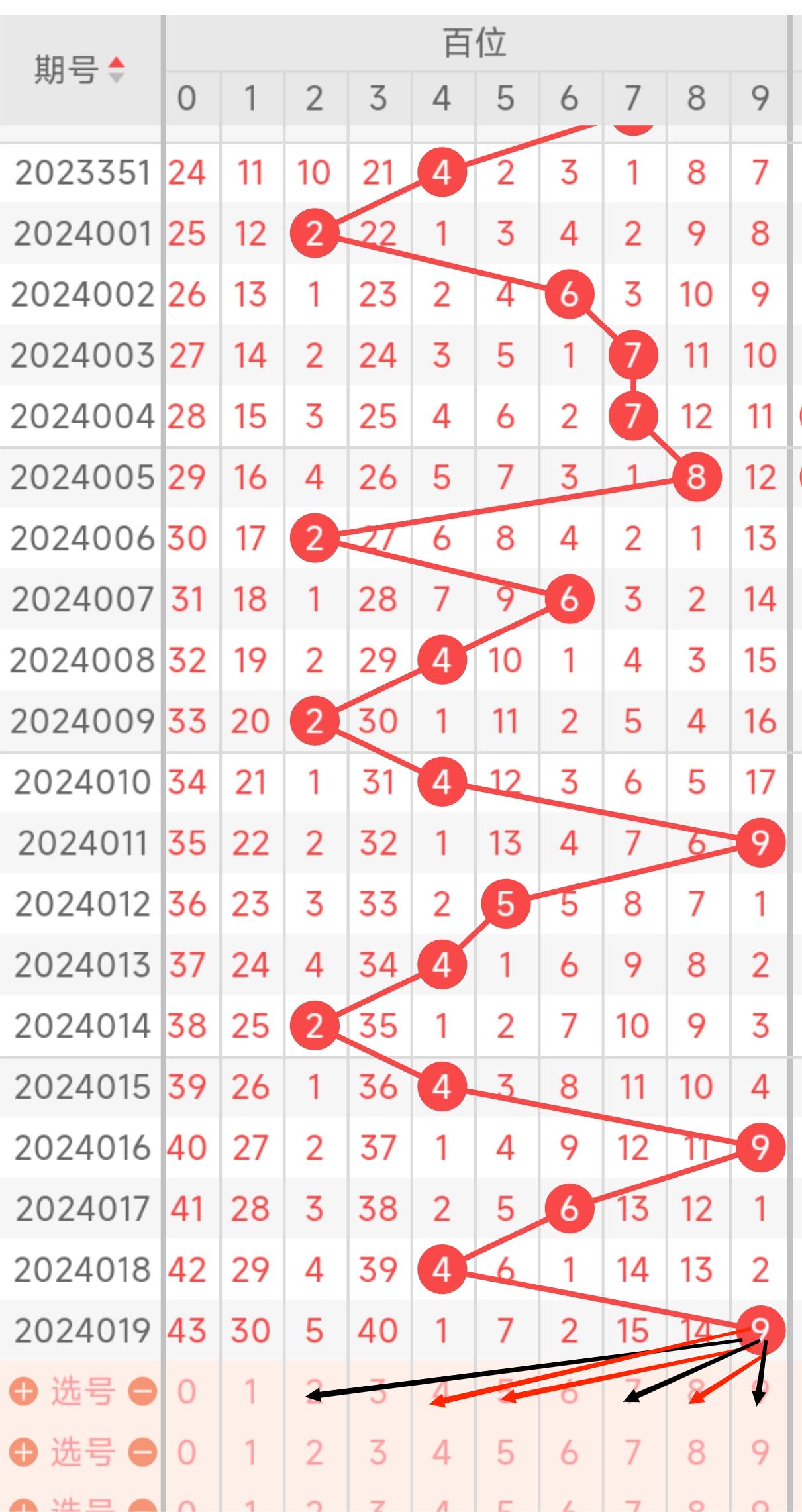Add a row with the second 选号 plus icon
802x1512 pixels.
[x=24, y=1452]
